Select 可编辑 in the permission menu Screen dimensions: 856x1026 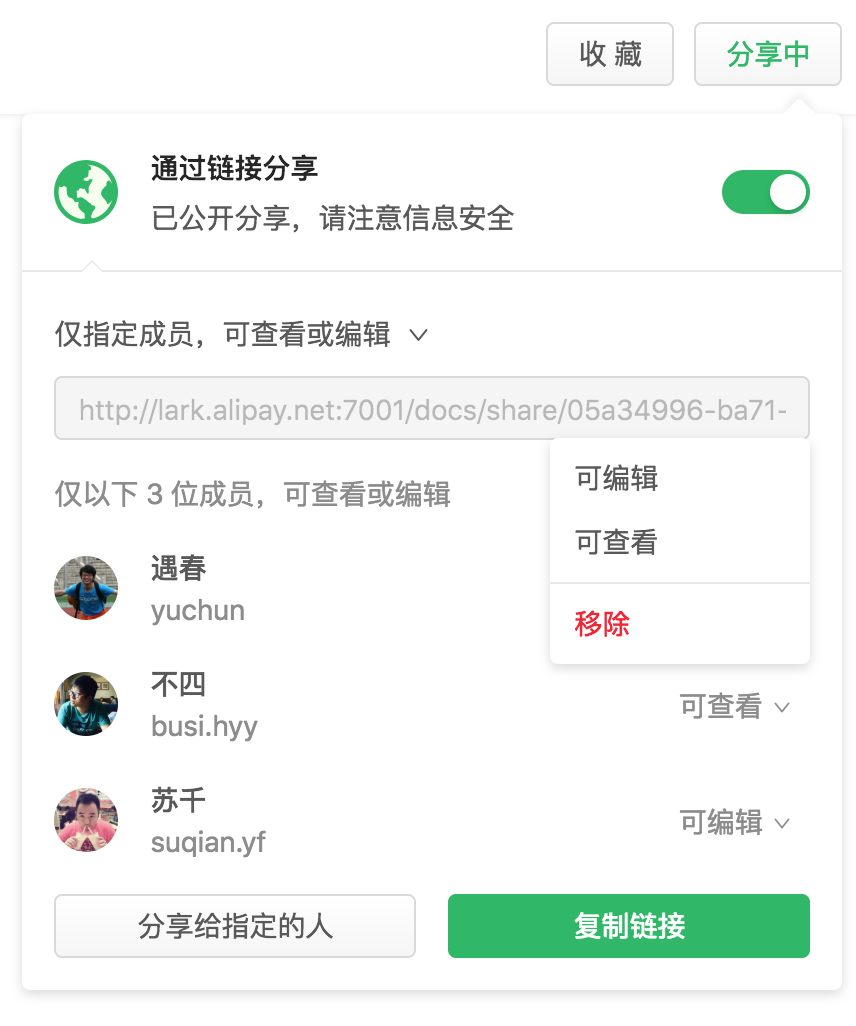click(615, 479)
